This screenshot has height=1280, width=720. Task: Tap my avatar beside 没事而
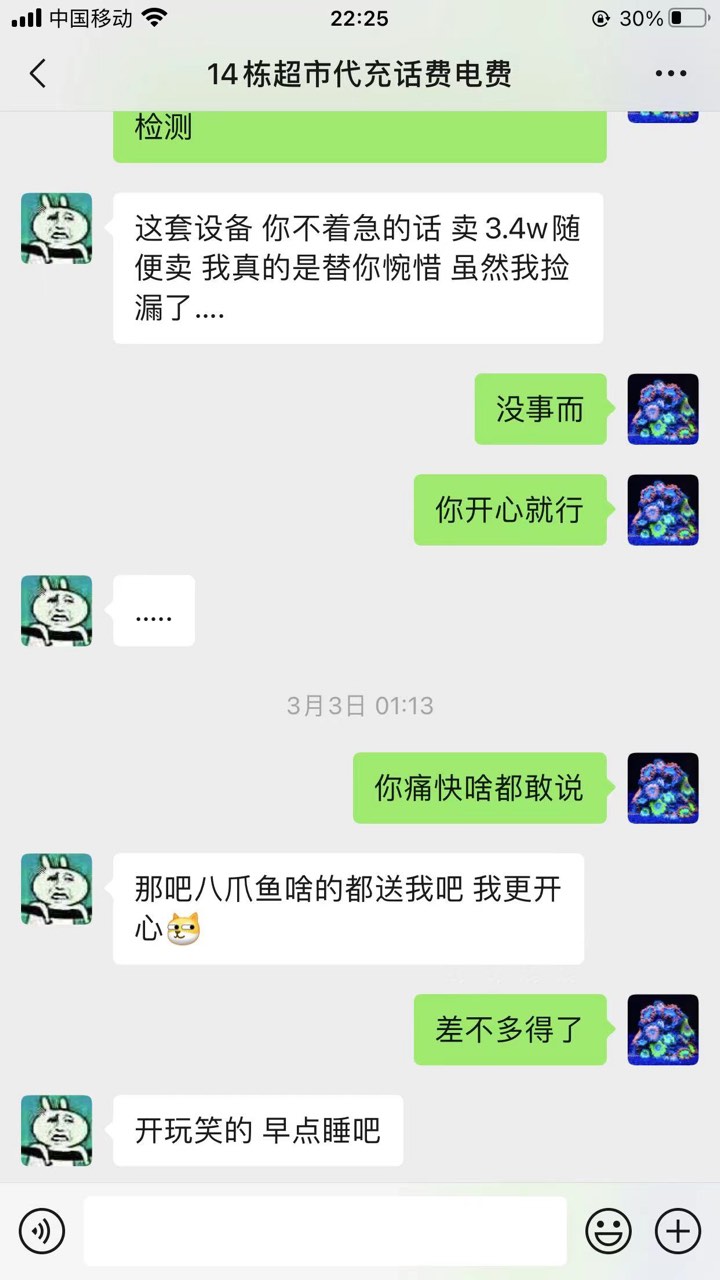coord(663,409)
